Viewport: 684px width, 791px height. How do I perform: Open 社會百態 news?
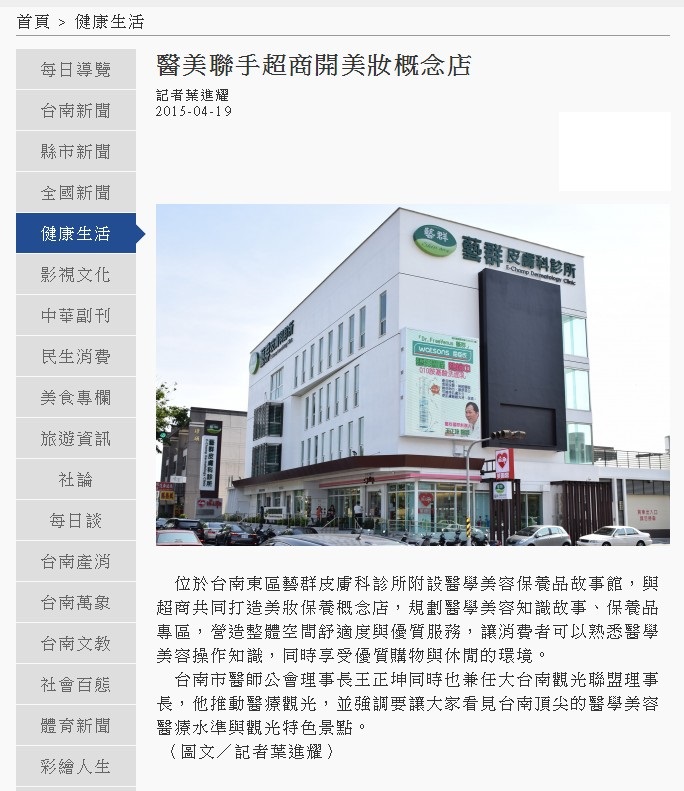(x=76, y=684)
